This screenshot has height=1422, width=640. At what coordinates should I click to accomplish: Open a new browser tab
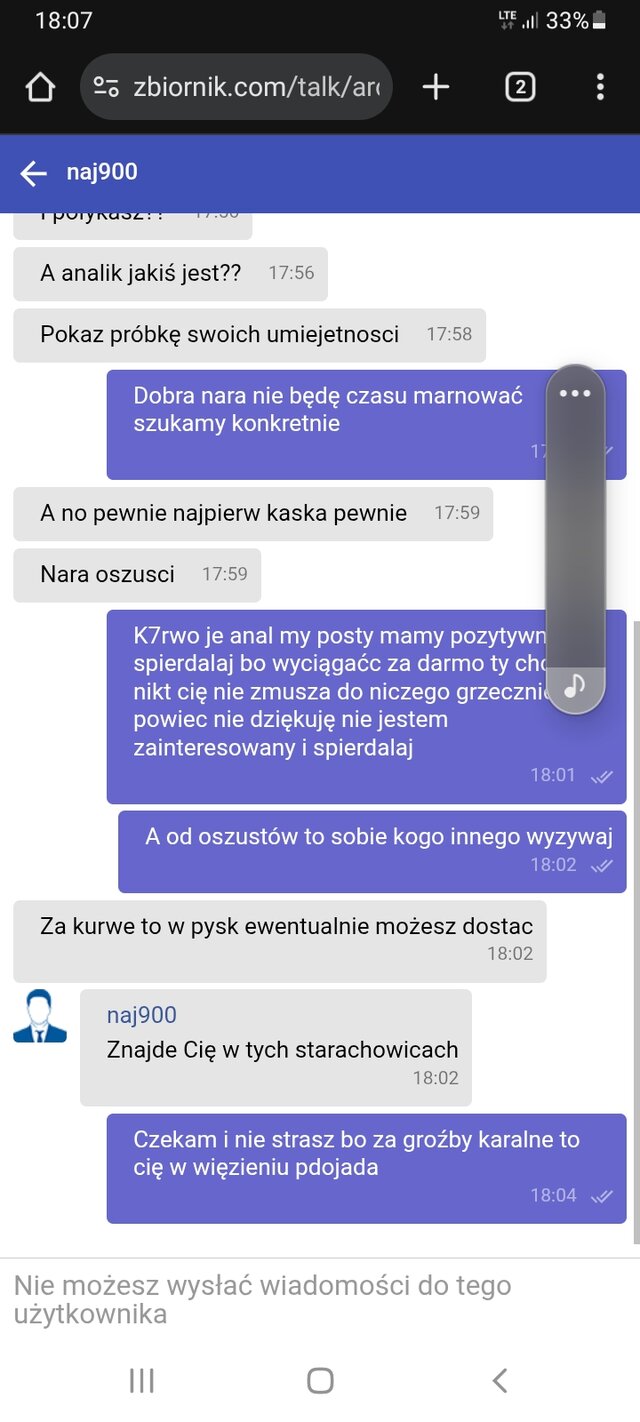coord(436,87)
